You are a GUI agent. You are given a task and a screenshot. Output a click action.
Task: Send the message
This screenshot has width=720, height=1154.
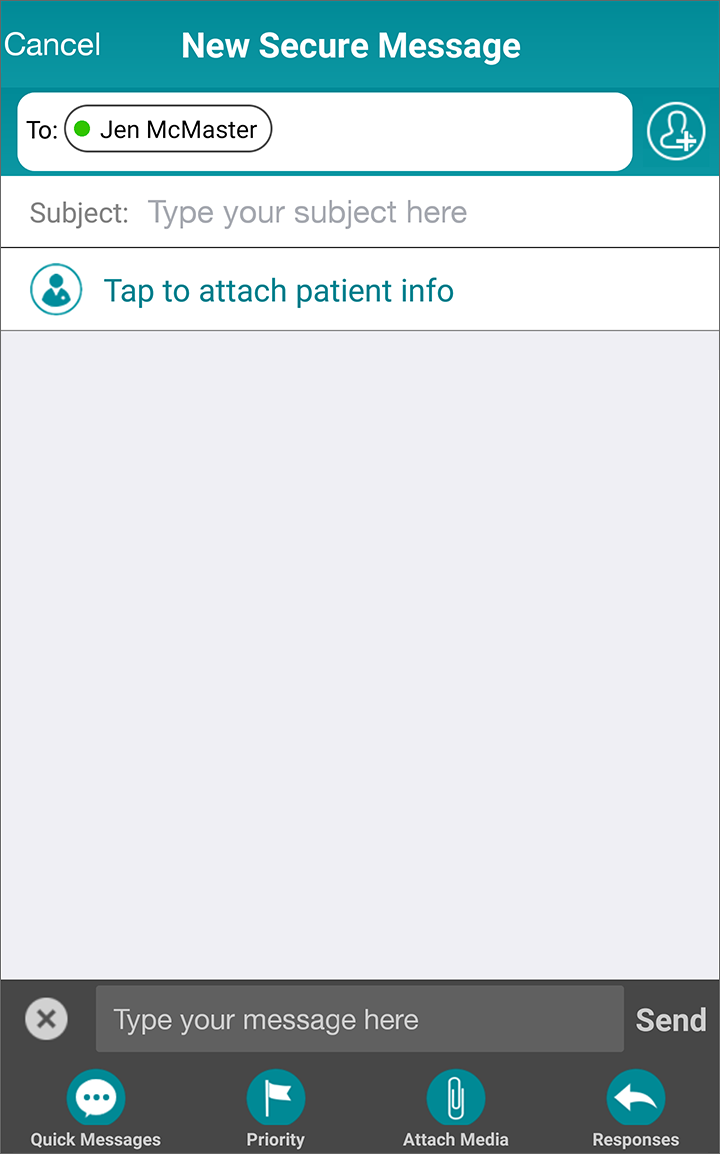point(671,1019)
